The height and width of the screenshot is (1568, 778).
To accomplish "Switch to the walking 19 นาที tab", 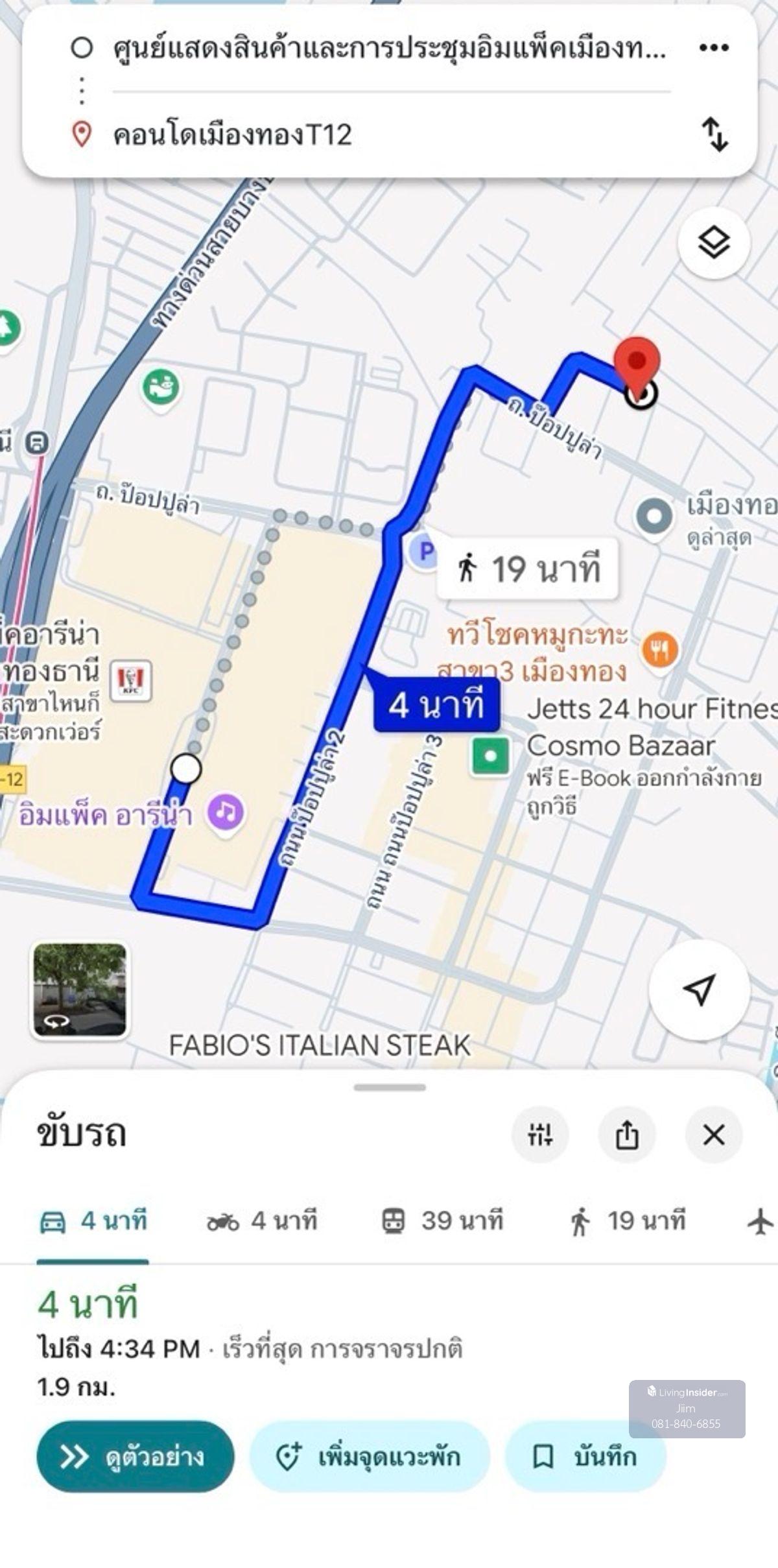I will tap(627, 1221).
